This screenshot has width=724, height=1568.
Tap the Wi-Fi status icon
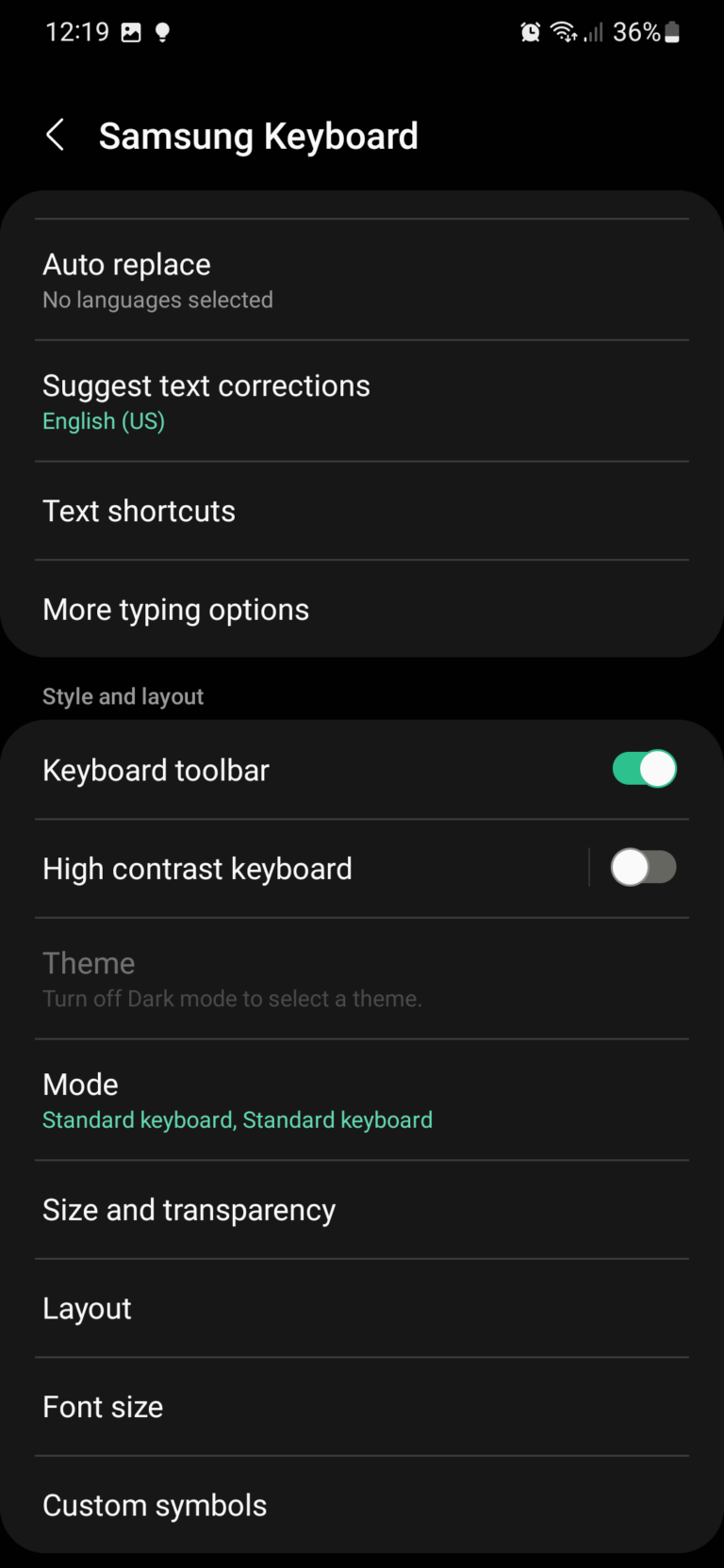tap(564, 31)
